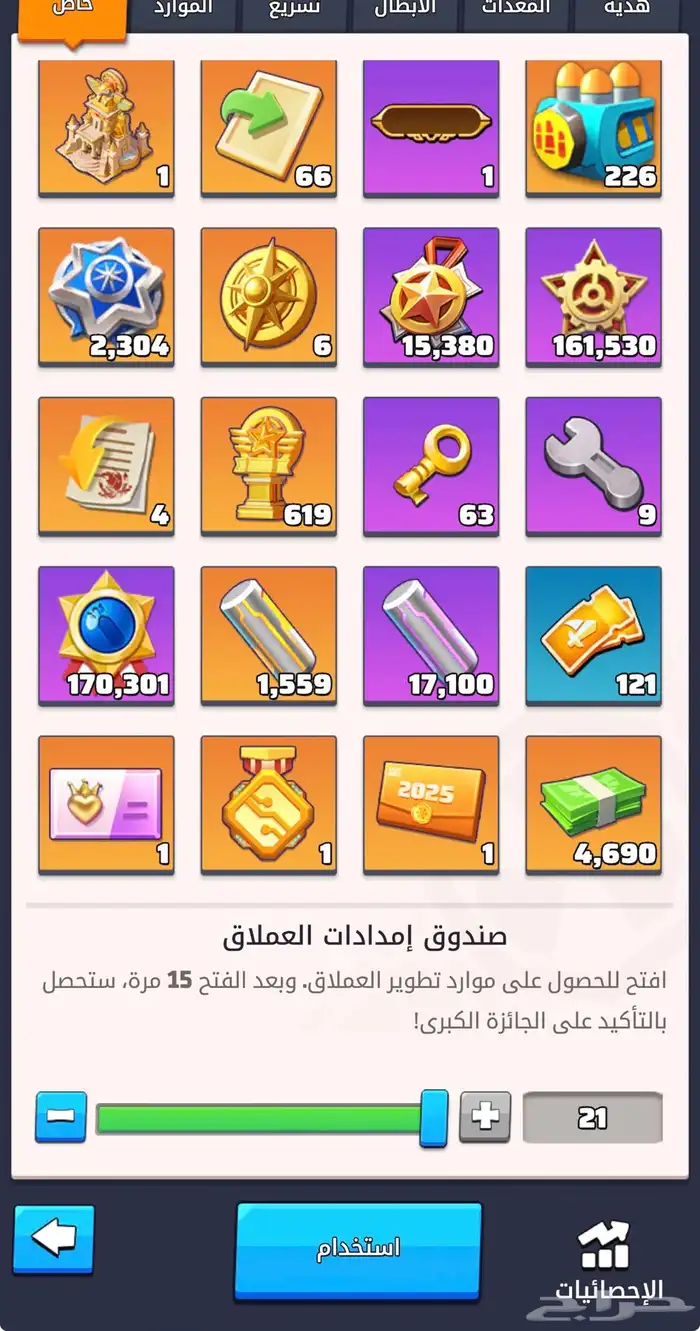Image resolution: width=700 pixels, height=1331 pixels.
Task: Switch to the الموارد tab
Action: click(183, 10)
